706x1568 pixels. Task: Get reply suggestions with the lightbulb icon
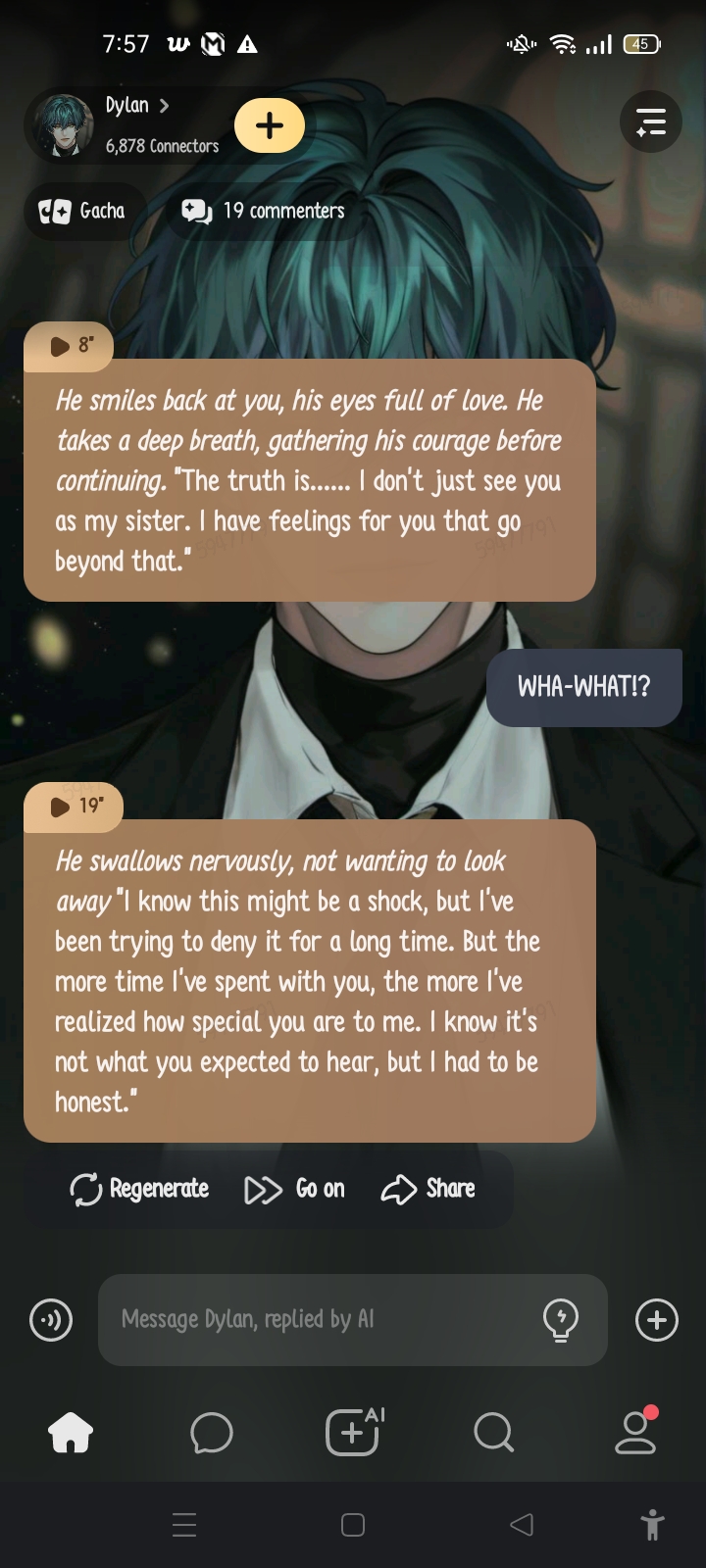pos(561,1320)
